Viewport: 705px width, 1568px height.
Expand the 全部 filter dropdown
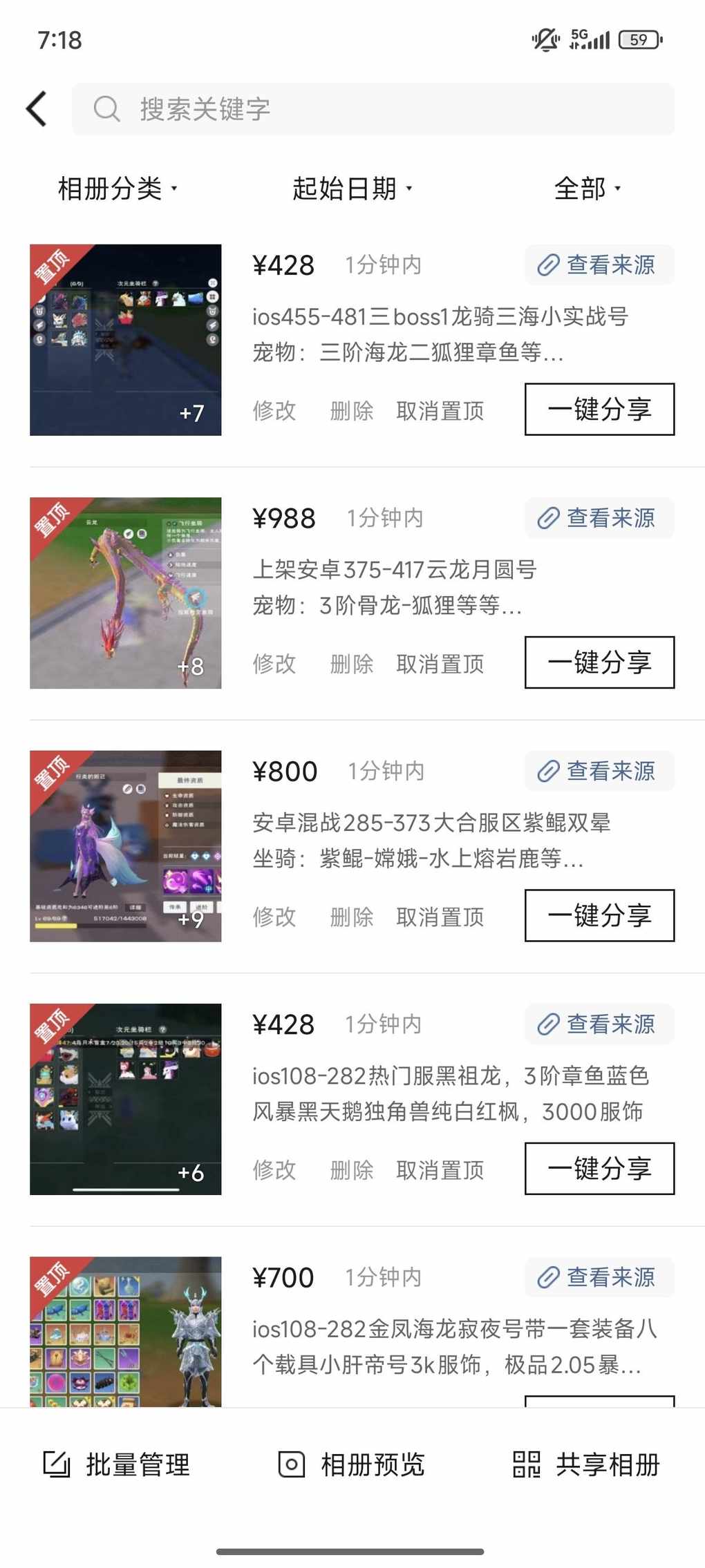click(x=587, y=189)
